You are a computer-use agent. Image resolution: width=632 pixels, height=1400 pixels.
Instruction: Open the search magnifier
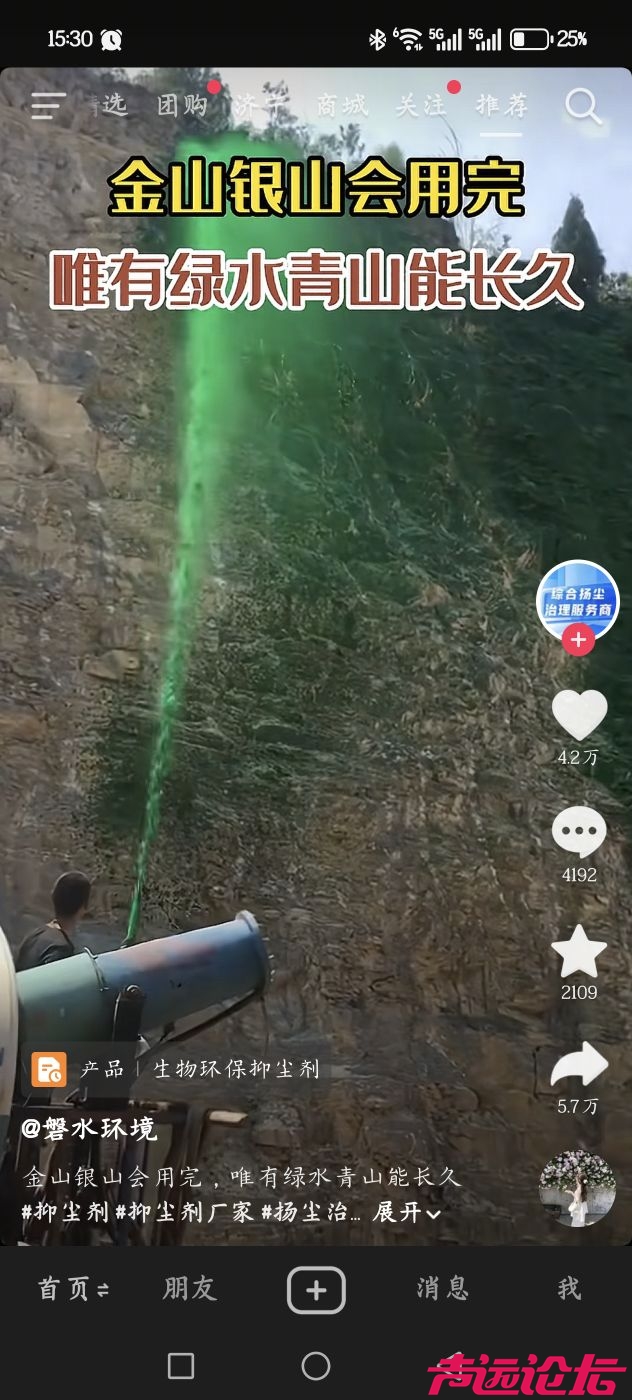pos(583,105)
